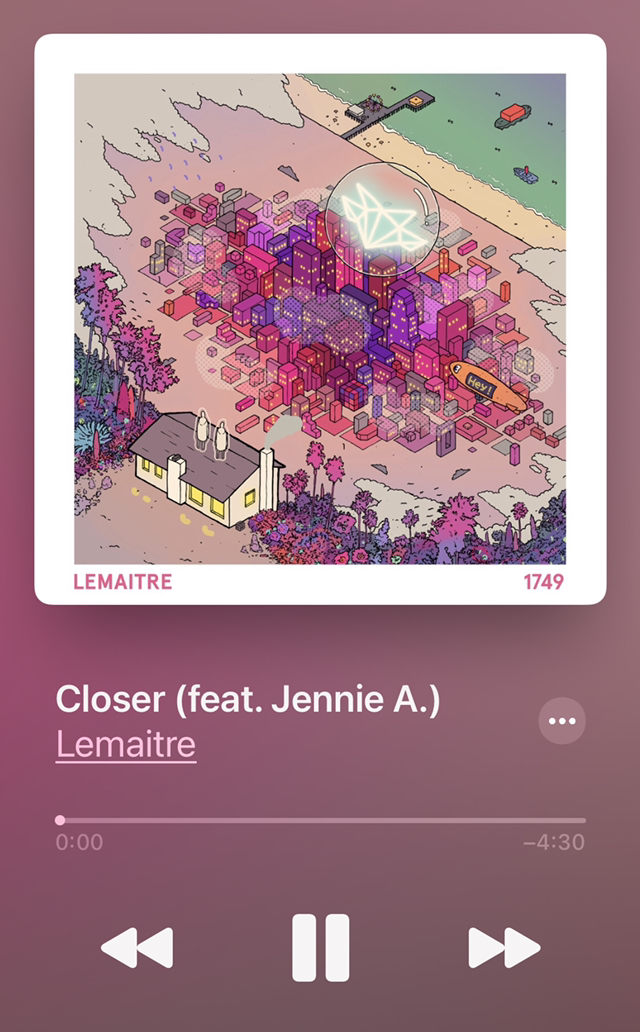The height and width of the screenshot is (1032, 640).
Task: Go back to the previous track
Action: 137,948
